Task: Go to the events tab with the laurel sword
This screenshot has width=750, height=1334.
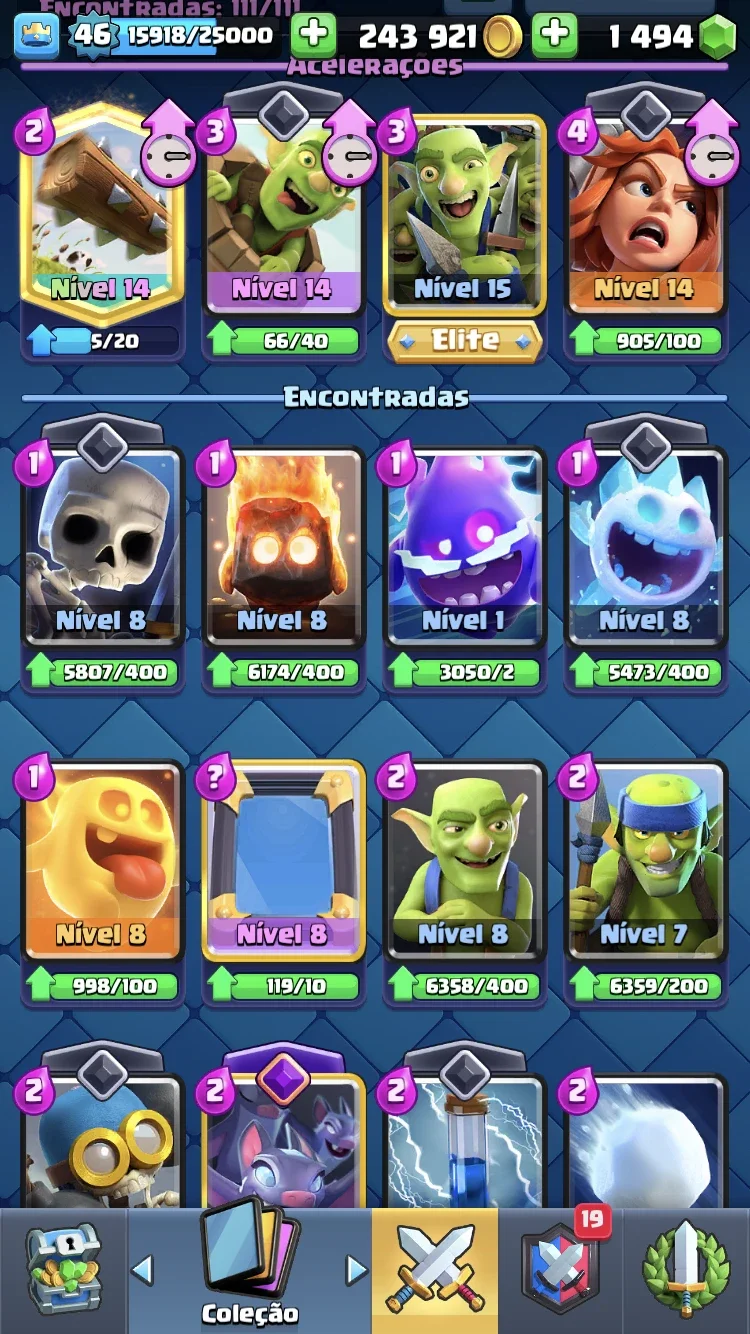Action: (686, 1270)
